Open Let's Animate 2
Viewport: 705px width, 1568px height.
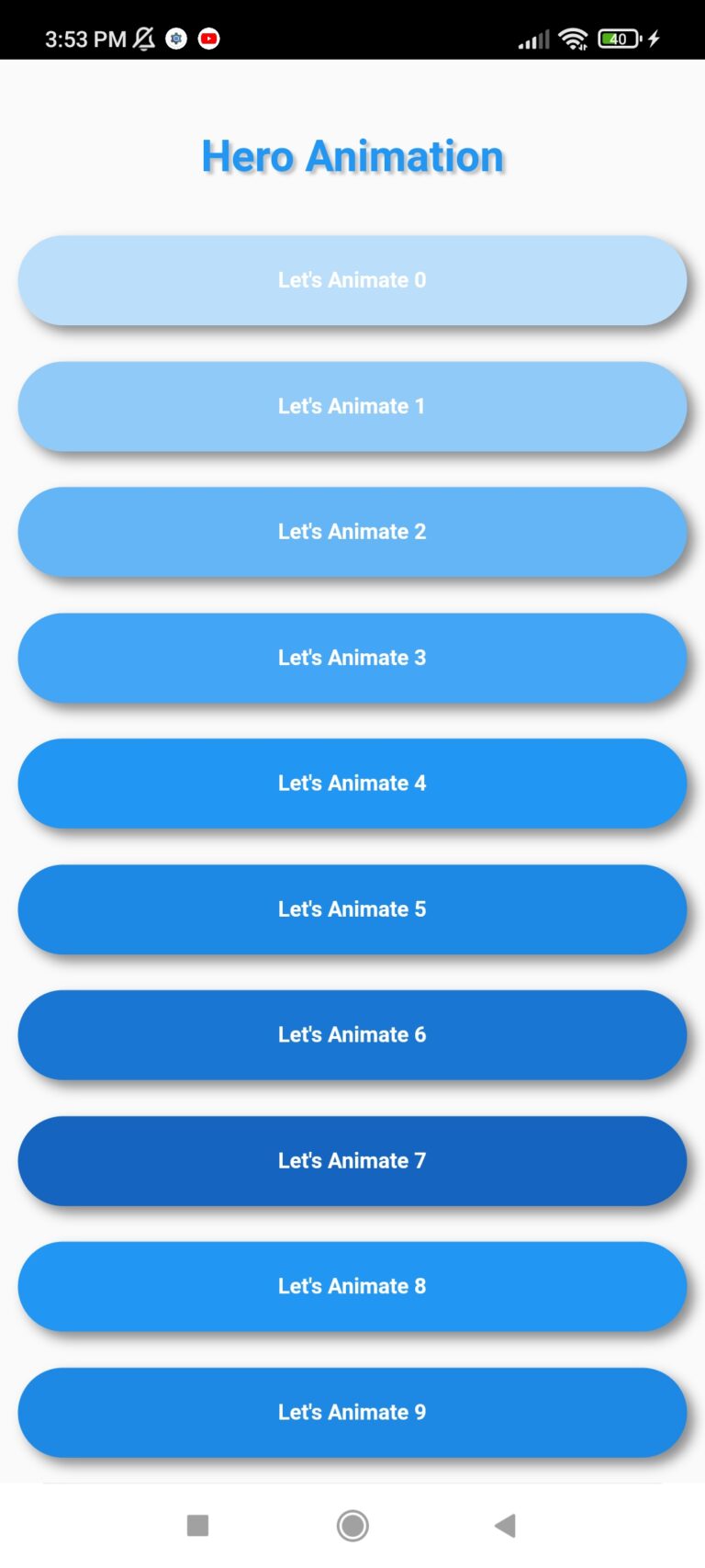tap(352, 532)
